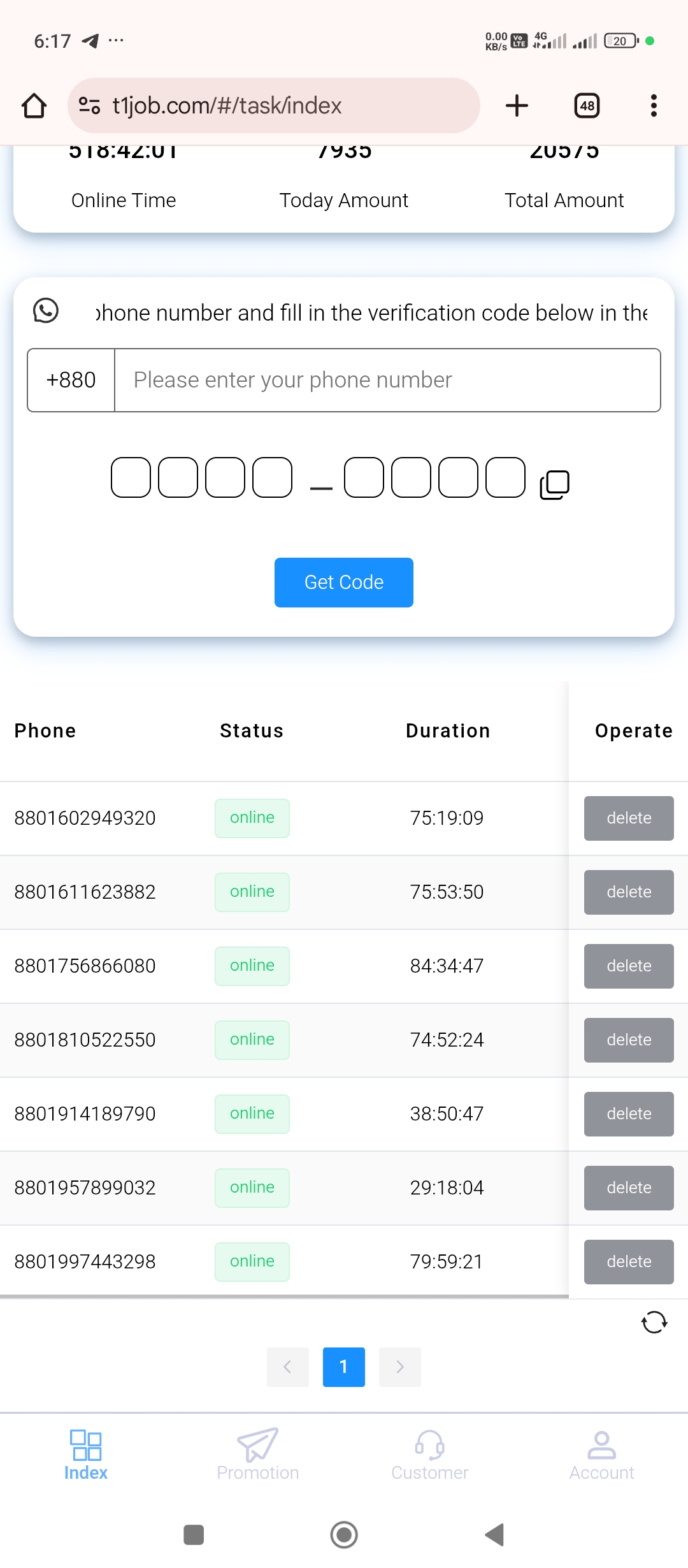Image resolution: width=688 pixels, height=1568 pixels.
Task: Go to the browser home page
Action: click(x=34, y=106)
